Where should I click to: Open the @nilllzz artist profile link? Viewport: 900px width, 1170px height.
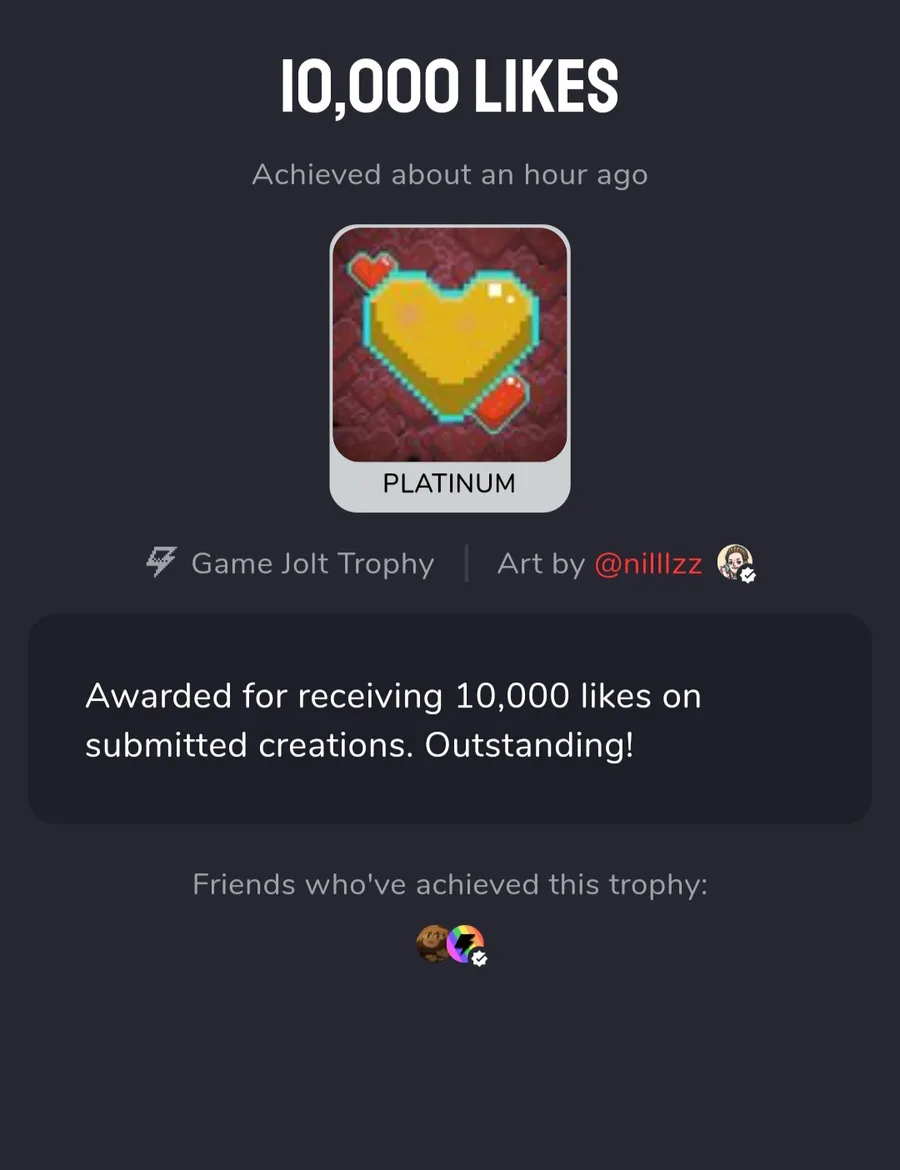pos(648,563)
